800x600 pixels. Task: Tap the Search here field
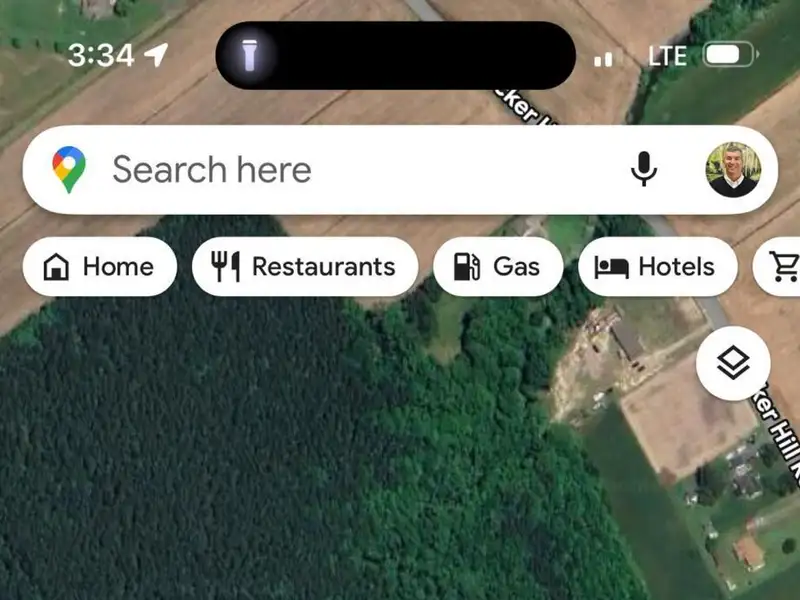pyautogui.click(x=340, y=170)
